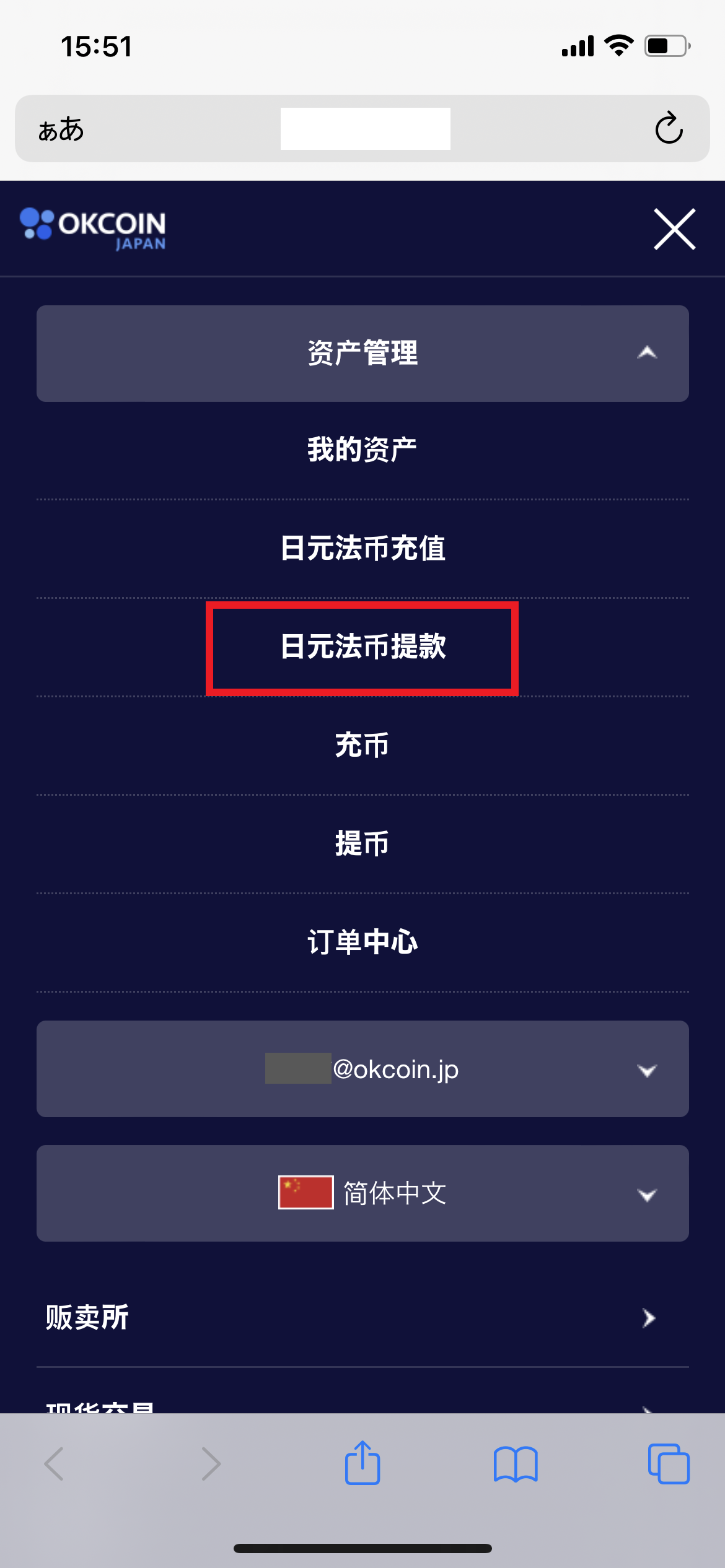Open 我的资产

[362, 450]
